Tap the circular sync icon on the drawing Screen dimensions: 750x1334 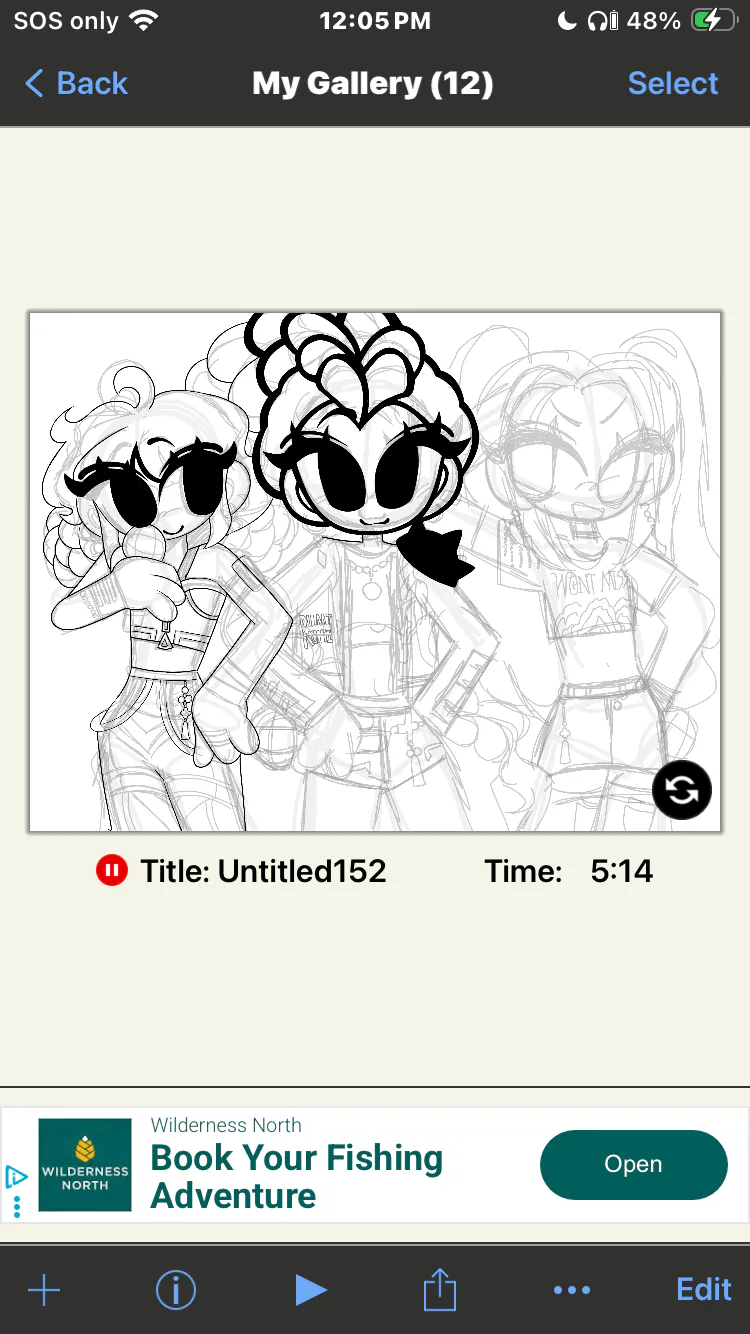click(x=682, y=790)
